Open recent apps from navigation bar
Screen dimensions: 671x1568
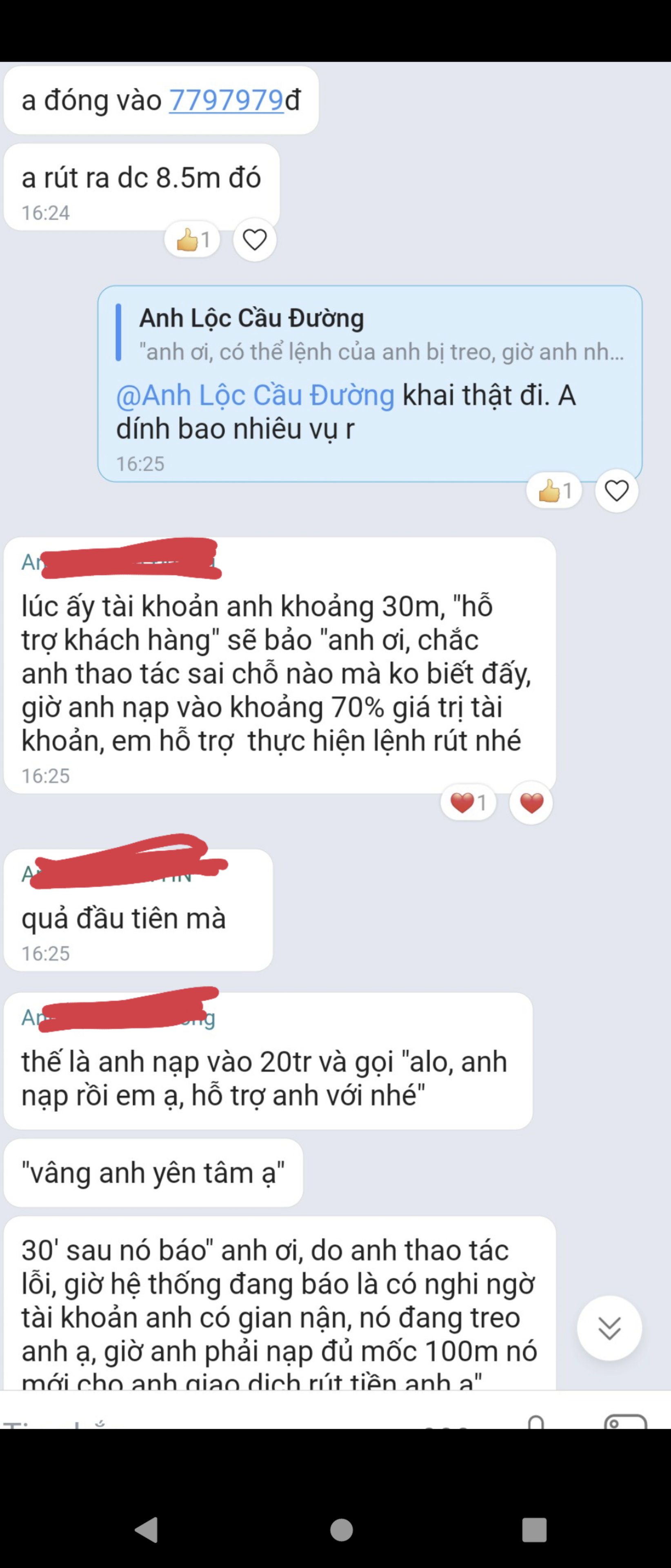pos(534,1529)
